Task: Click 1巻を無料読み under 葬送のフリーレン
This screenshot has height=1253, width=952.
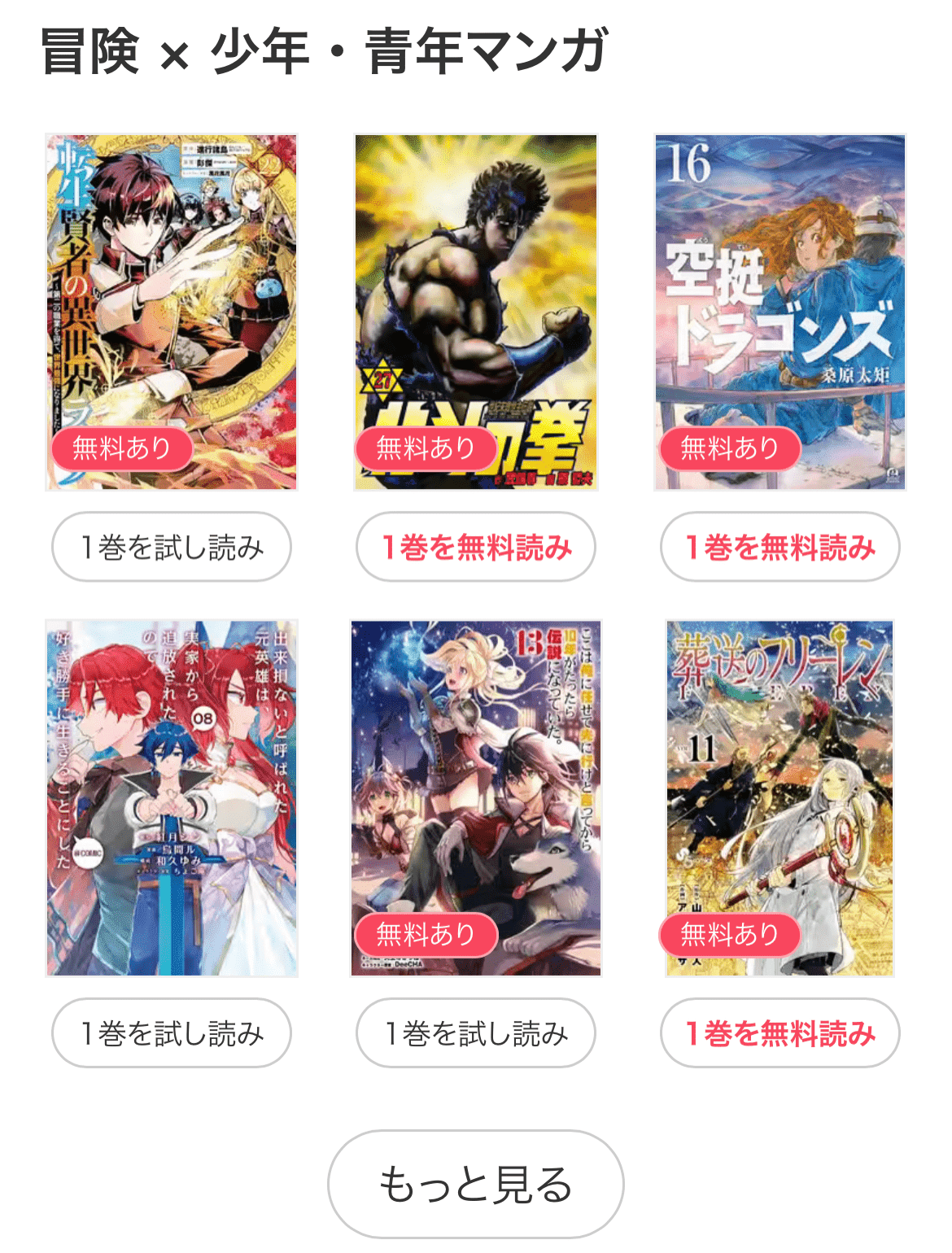Action: 779,1034
